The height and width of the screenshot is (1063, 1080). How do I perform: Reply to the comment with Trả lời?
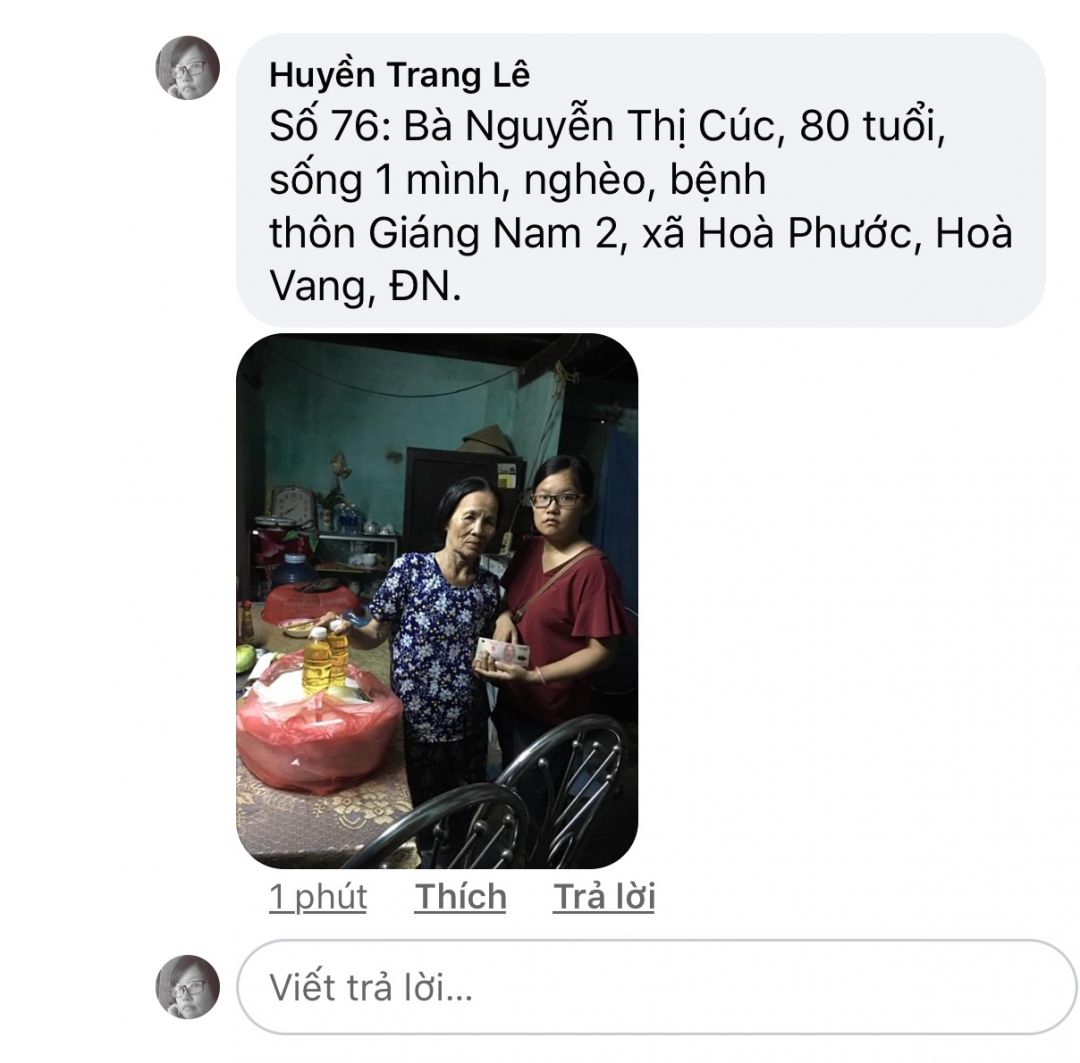pos(604,897)
